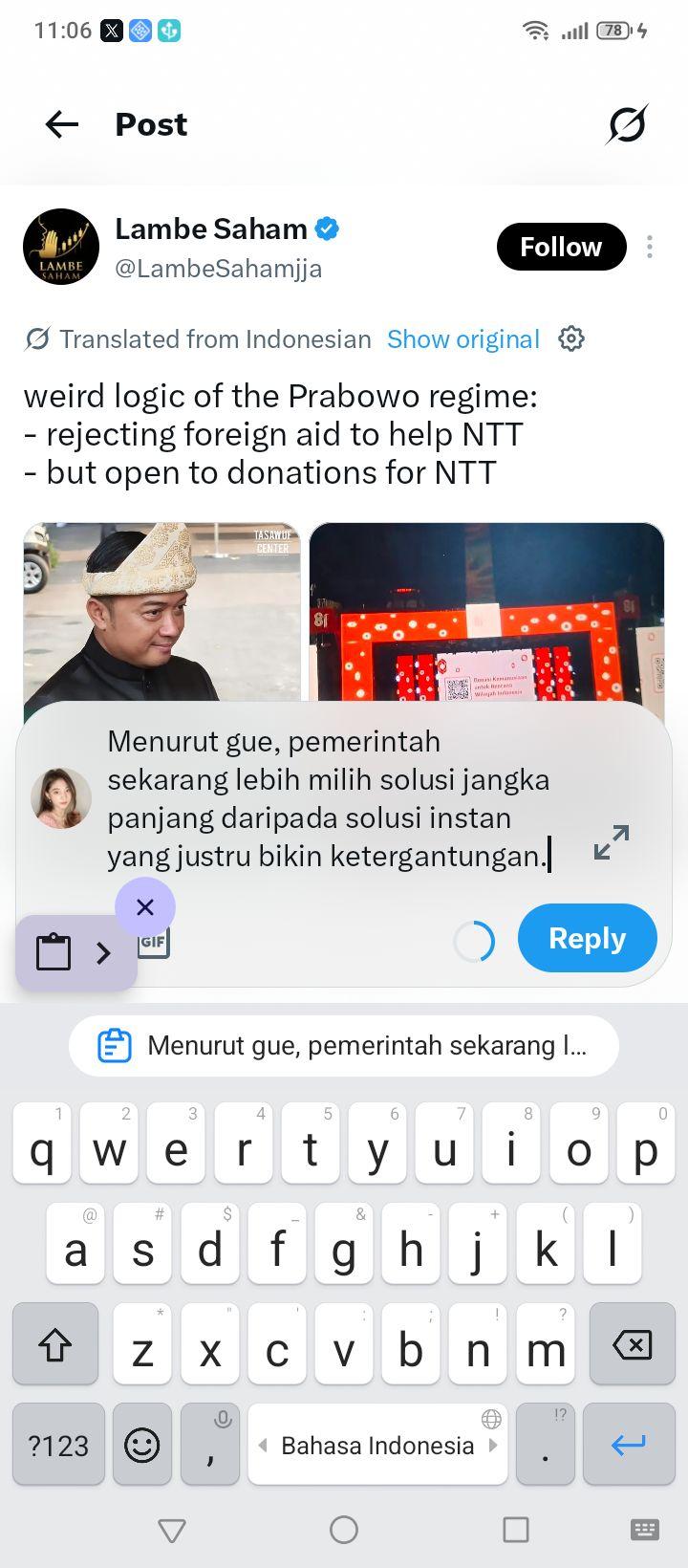Open the Grok icon in the app bar
The width and height of the screenshot is (688, 1568).
pos(627,124)
